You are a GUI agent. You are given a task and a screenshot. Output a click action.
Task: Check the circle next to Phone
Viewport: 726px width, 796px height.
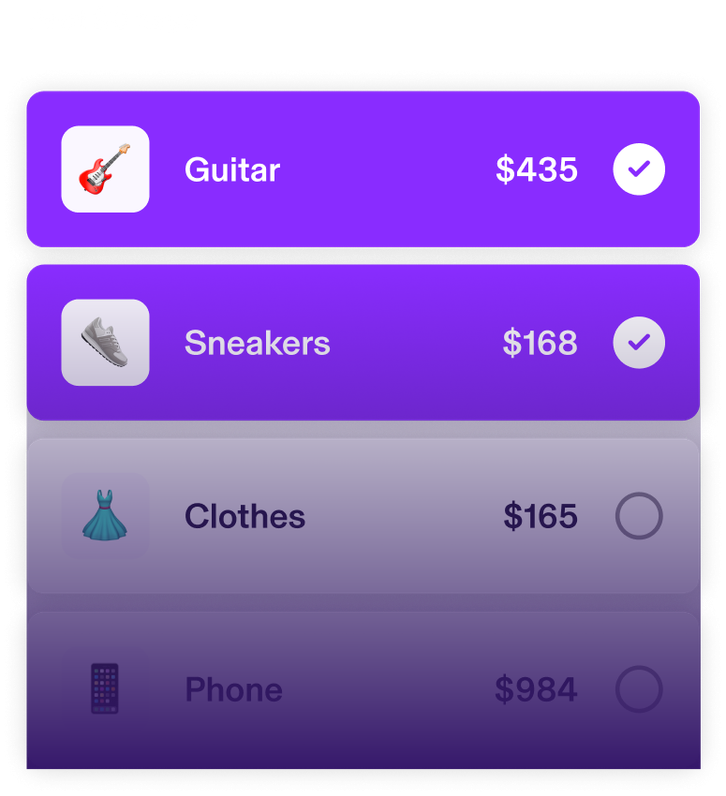[639, 689]
